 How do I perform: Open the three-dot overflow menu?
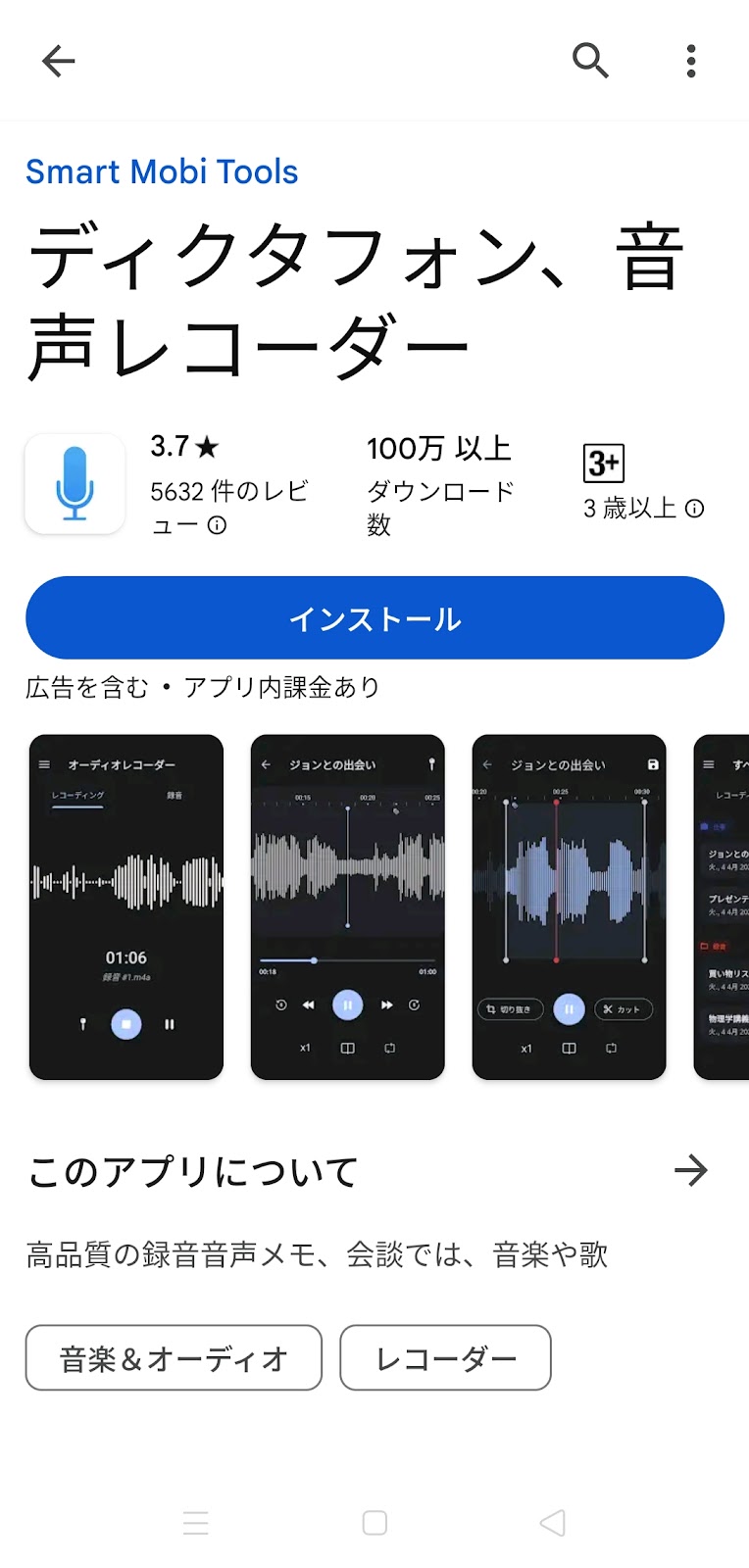(691, 61)
